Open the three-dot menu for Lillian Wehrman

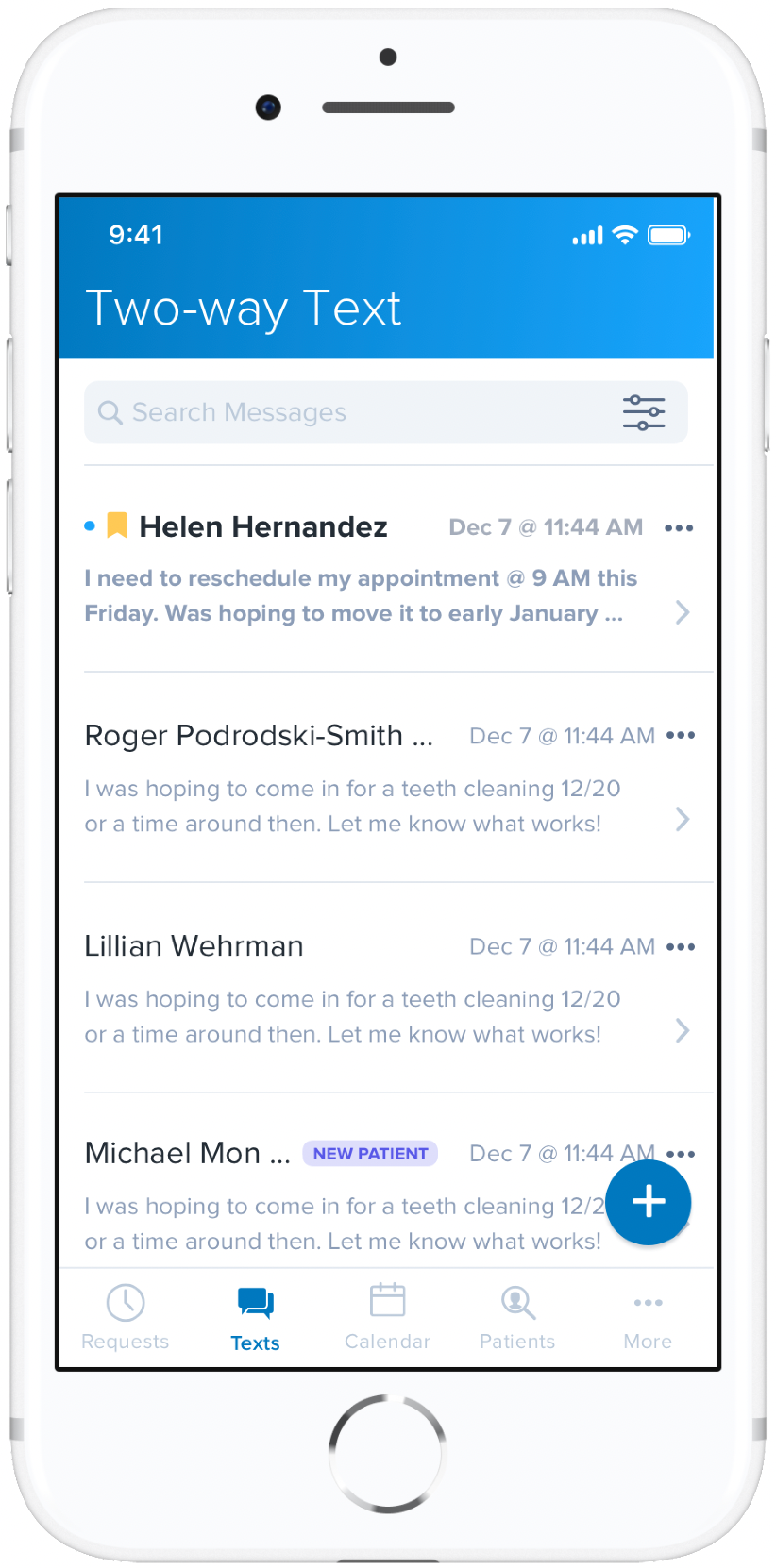pos(680,946)
